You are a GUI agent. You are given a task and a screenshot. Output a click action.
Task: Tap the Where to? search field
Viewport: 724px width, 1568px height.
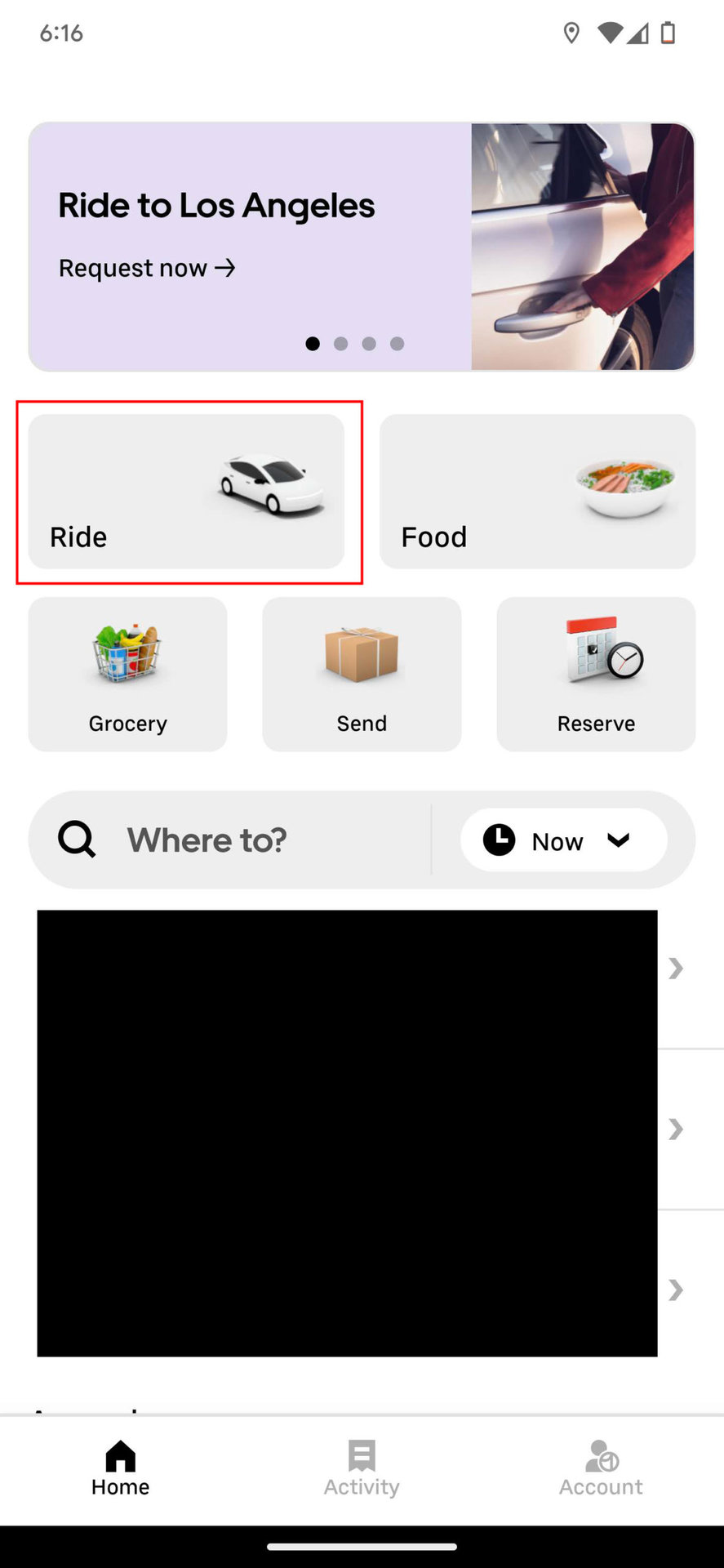pyautogui.click(x=237, y=840)
